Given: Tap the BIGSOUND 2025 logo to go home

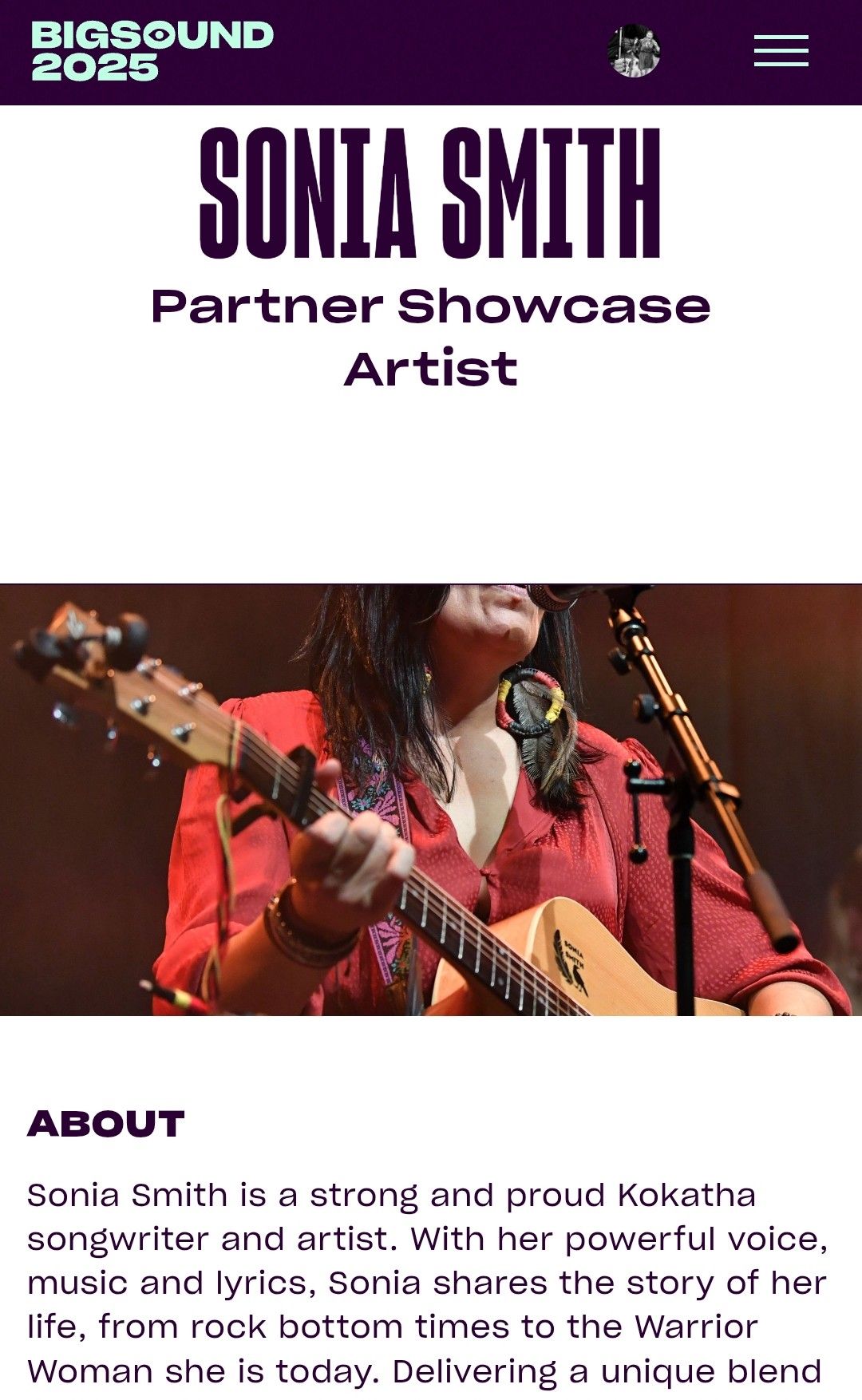Looking at the screenshot, I should (152, 51).
